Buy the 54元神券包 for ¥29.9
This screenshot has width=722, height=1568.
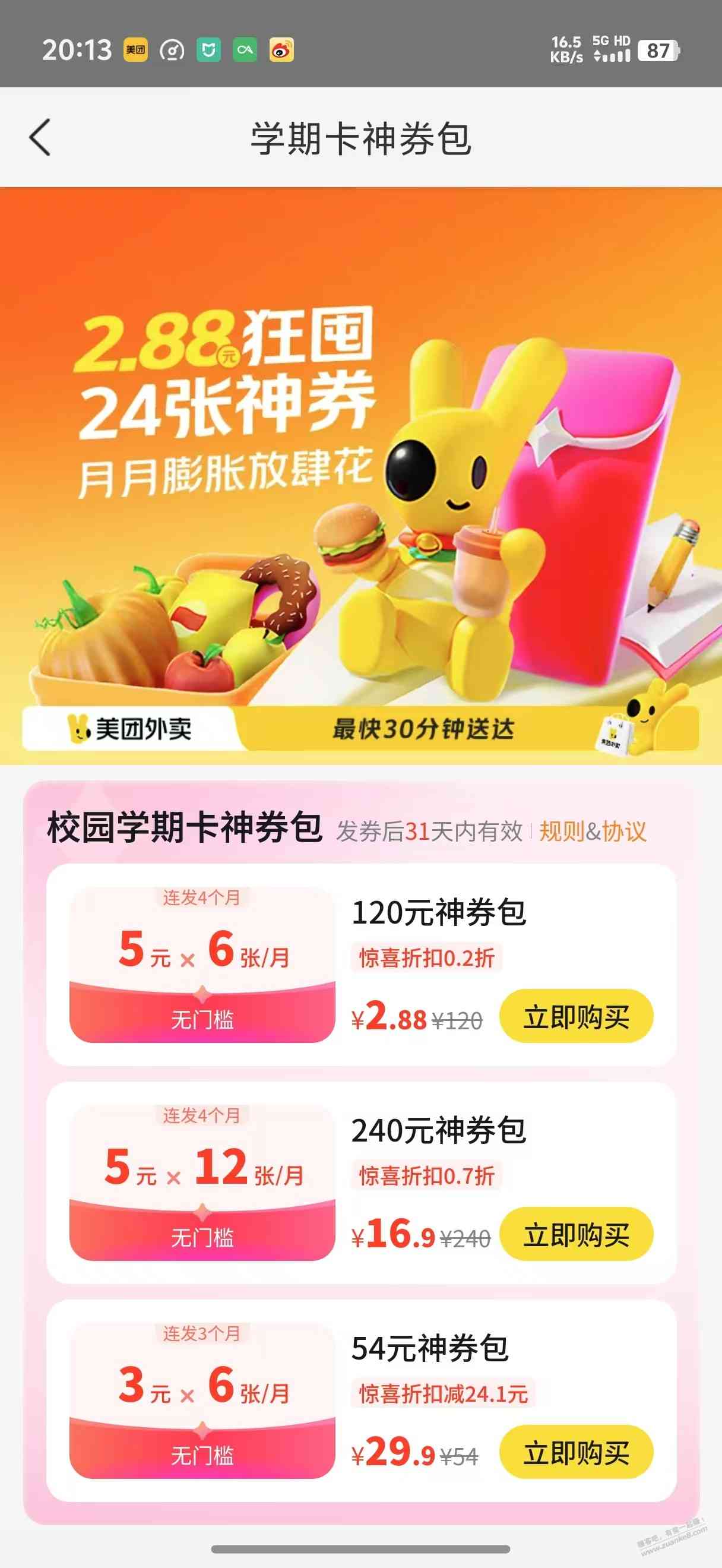pyautogui.click(x=575, y=1452)
